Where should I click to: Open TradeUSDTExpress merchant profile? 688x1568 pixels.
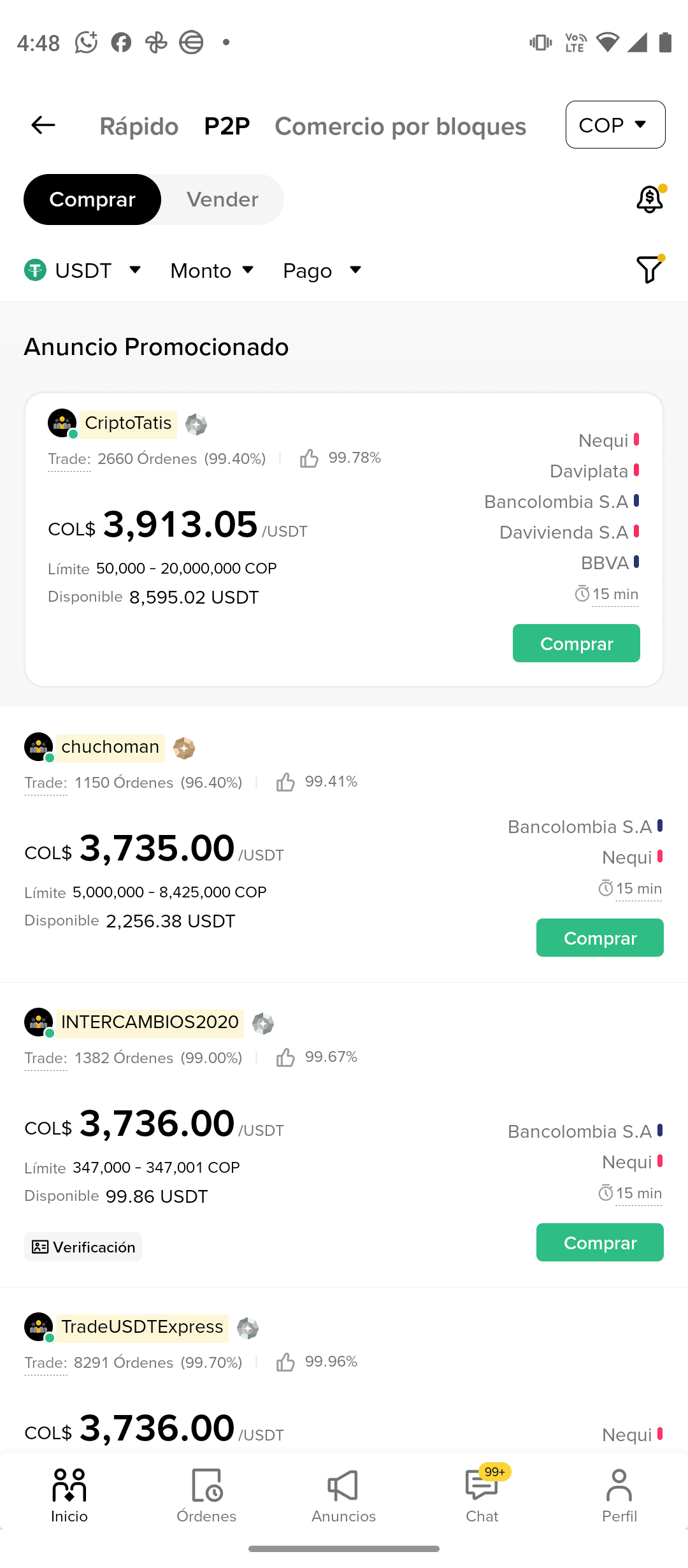(x=141, y=1328)
